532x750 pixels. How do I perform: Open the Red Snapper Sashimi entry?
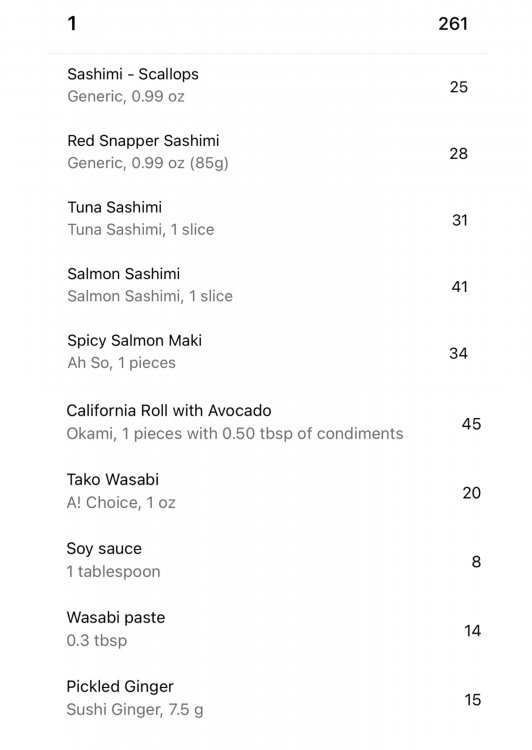coord(267,153)
